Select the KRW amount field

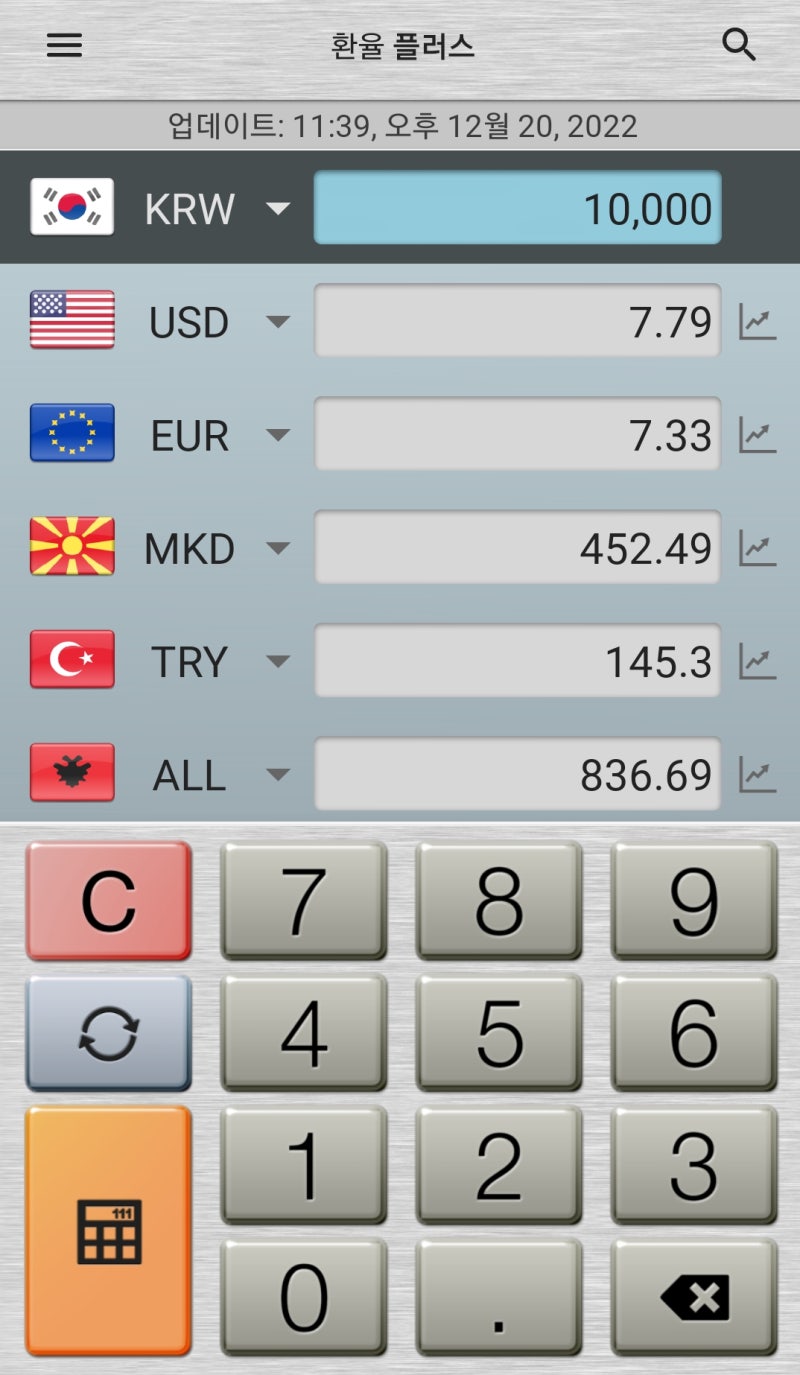(x=517, y=208)
